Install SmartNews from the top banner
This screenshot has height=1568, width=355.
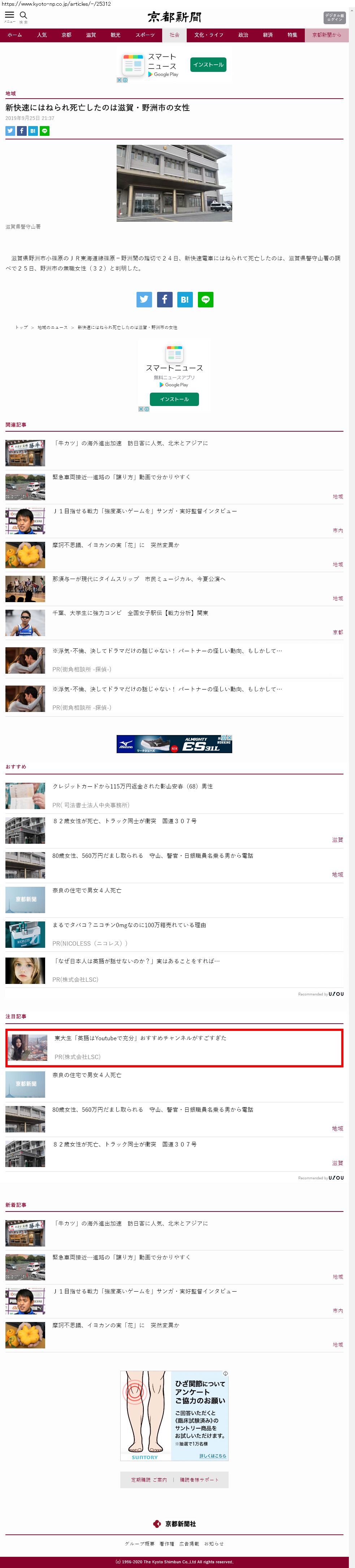[208, 65]
